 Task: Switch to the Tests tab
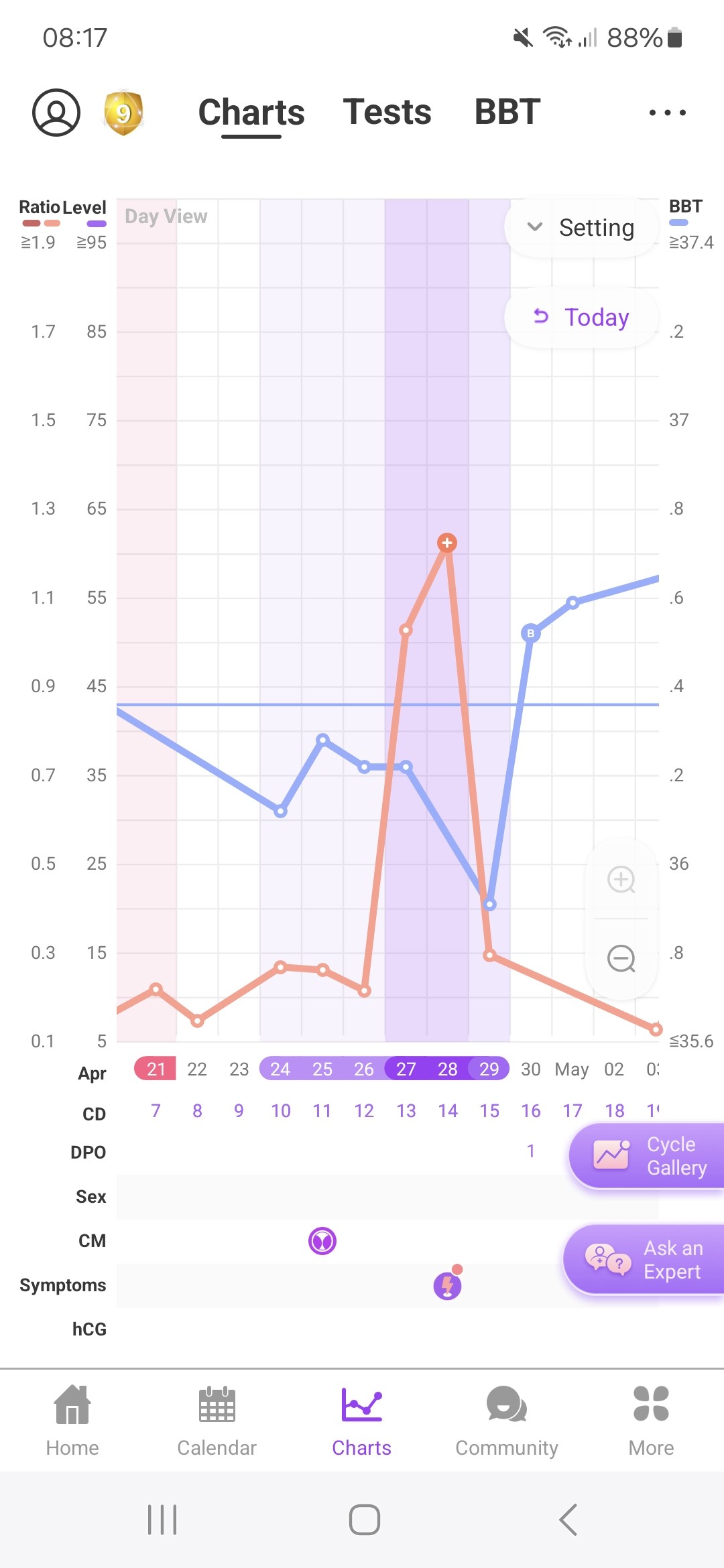[x=387, y=112]
